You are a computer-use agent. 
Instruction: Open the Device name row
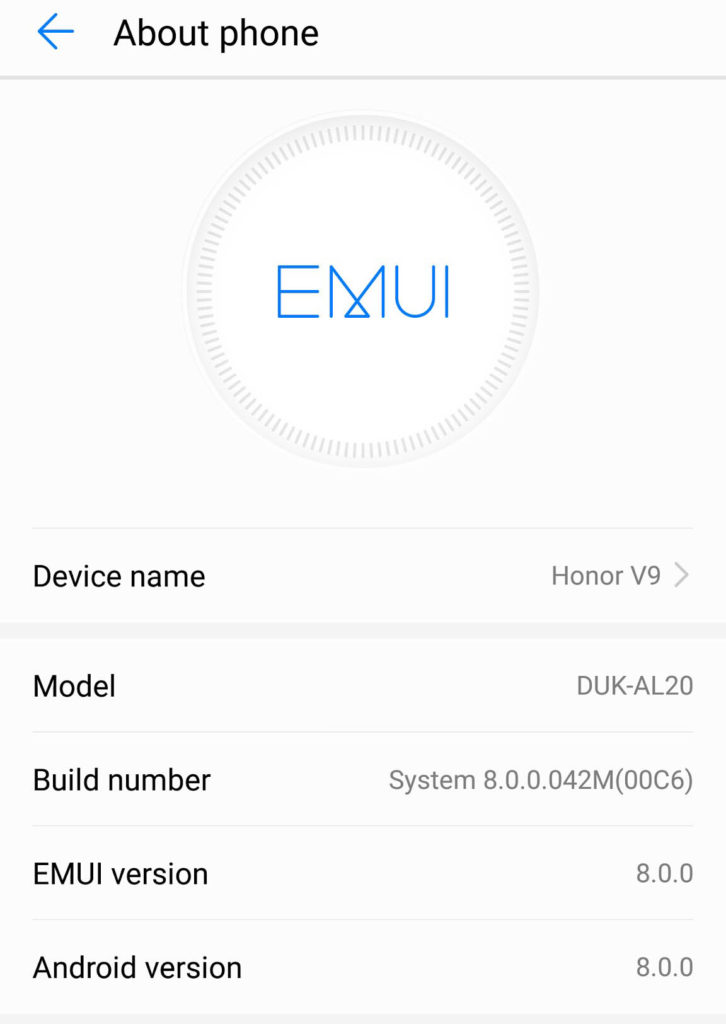(362, 576)
